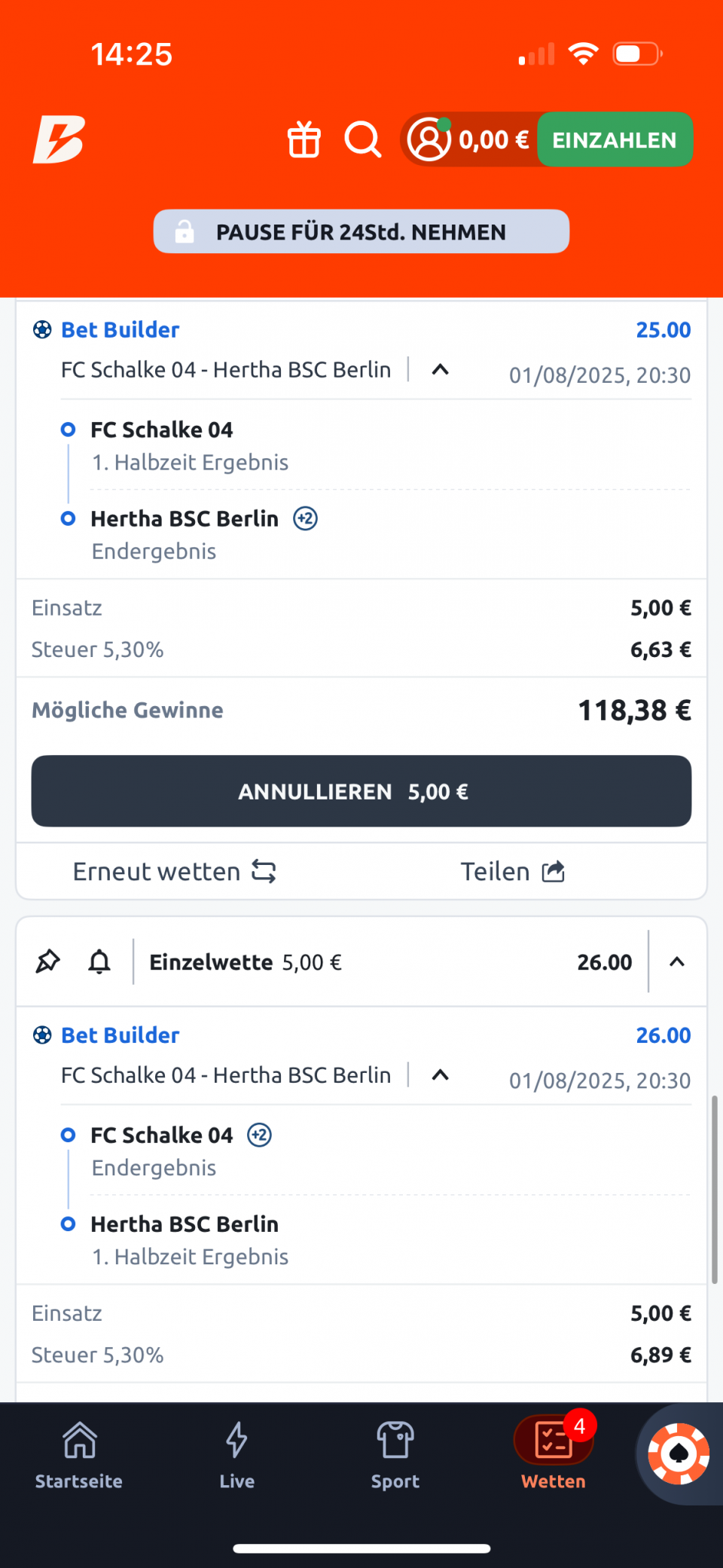Enable notifications bell for 26.00 bet

coord(99,961)
